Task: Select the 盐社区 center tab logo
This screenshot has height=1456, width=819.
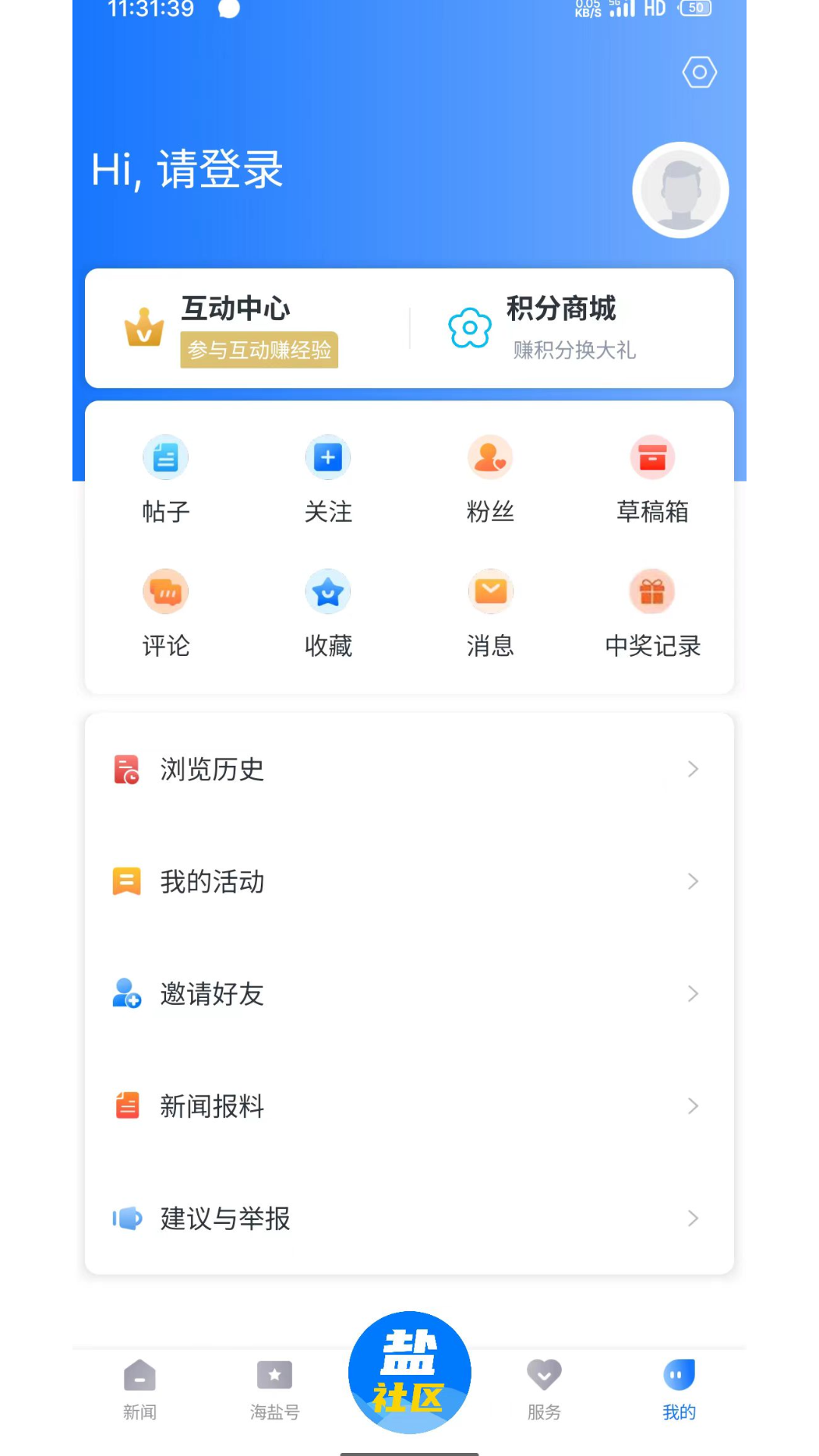Action: click(x=409, y=1373)
